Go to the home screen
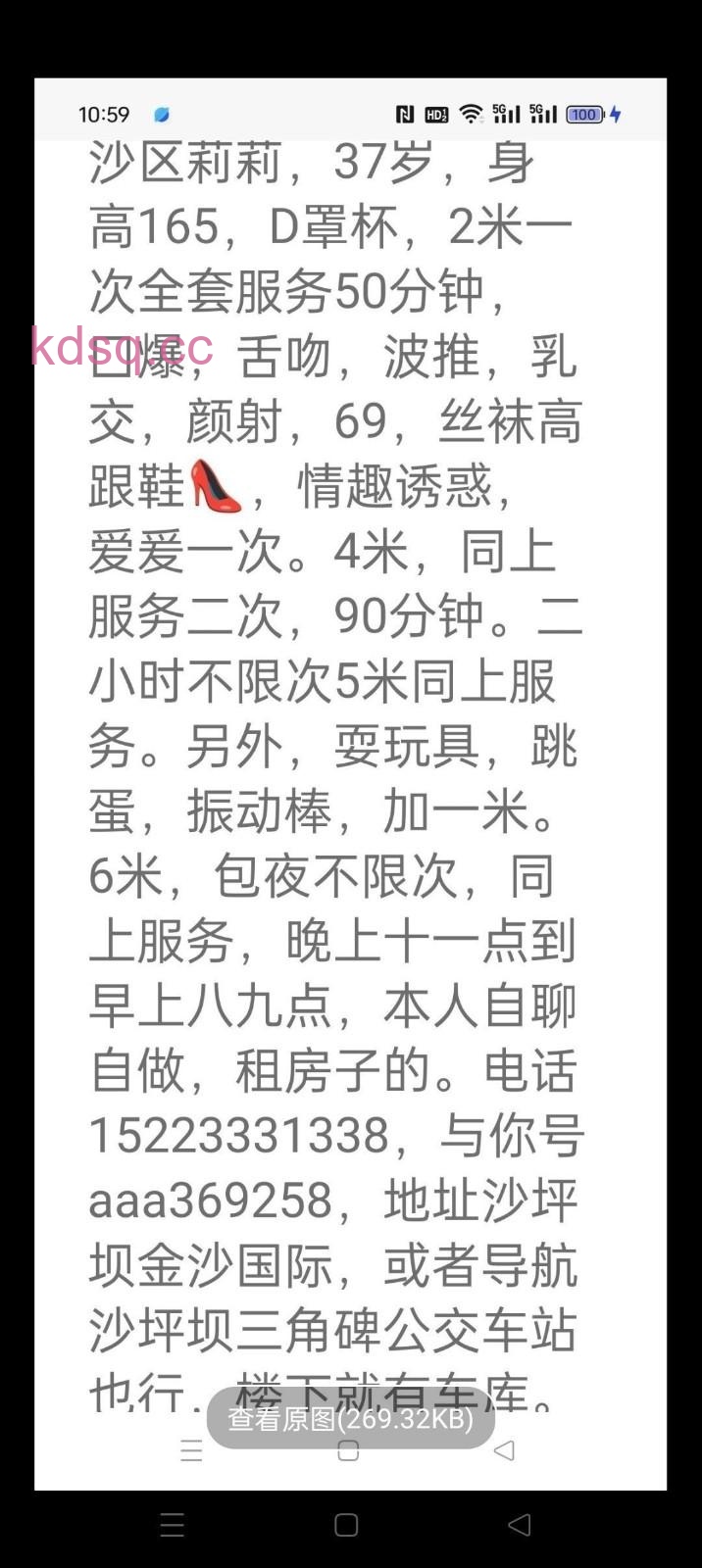The height and width of the screenshot is (1568, 702). pyautogui.click(x=346, y=1524)
